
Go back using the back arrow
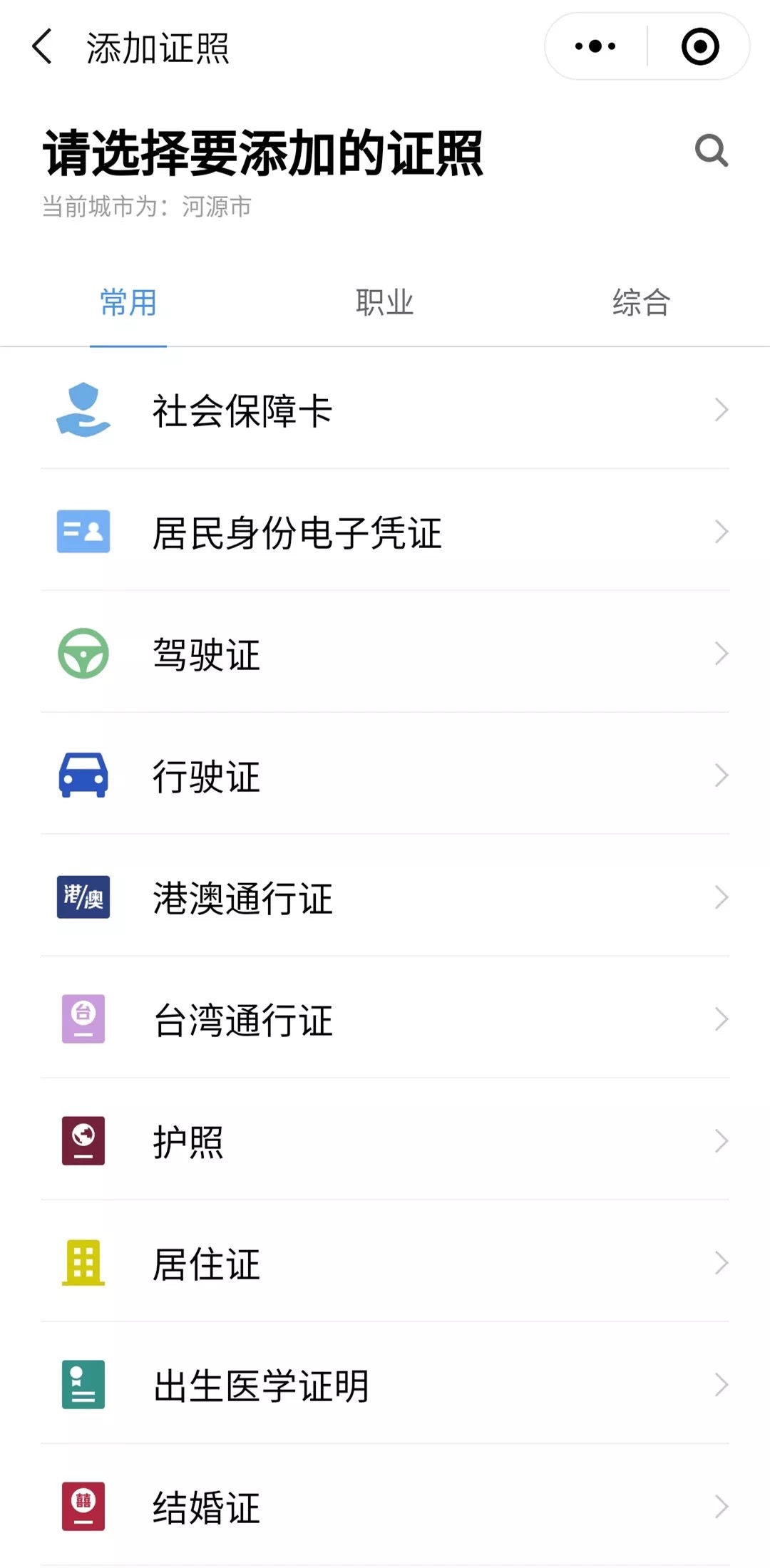41,46
